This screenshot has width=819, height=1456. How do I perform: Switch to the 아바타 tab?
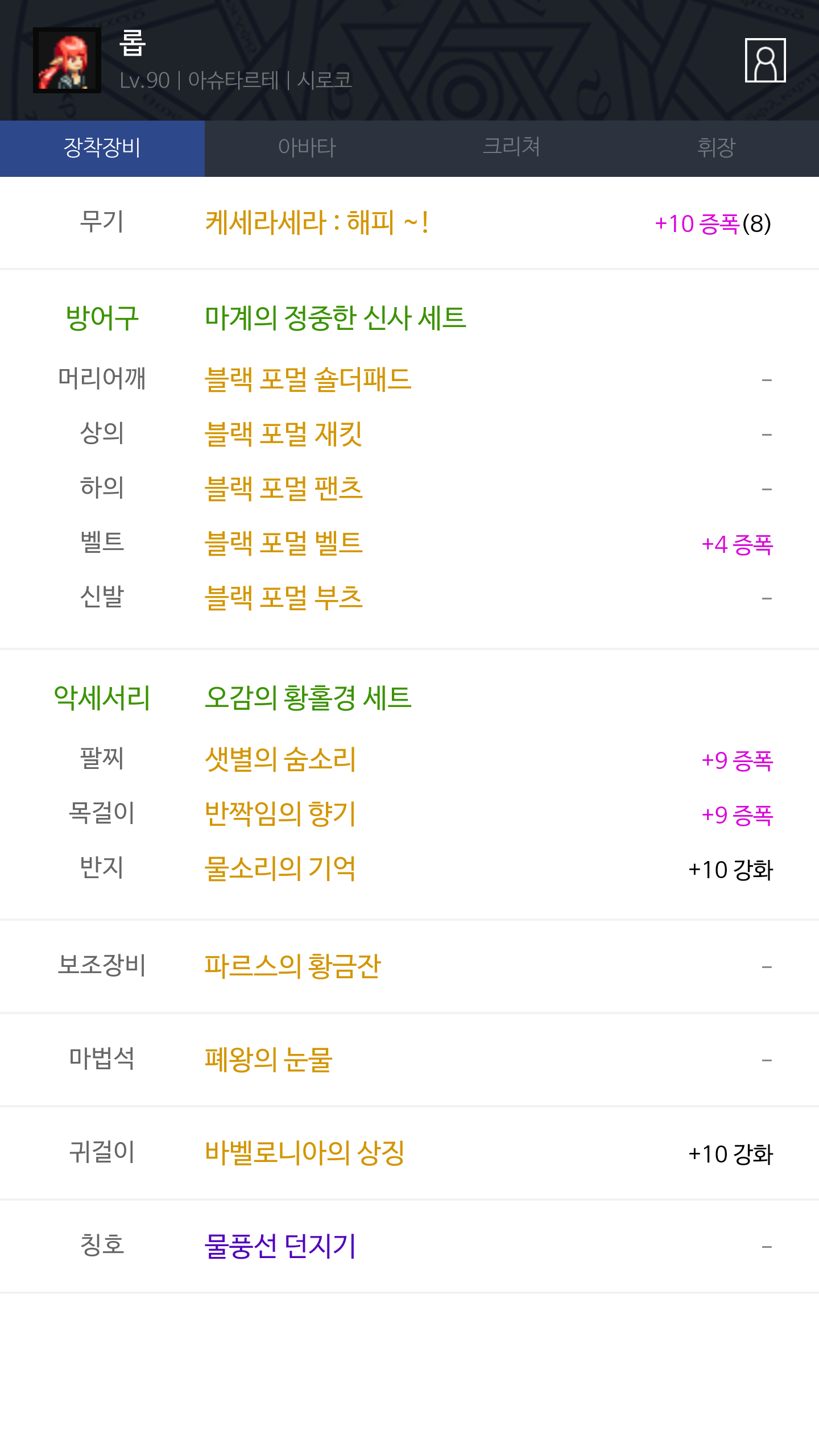pyautogui.click(x=307, y=148)
